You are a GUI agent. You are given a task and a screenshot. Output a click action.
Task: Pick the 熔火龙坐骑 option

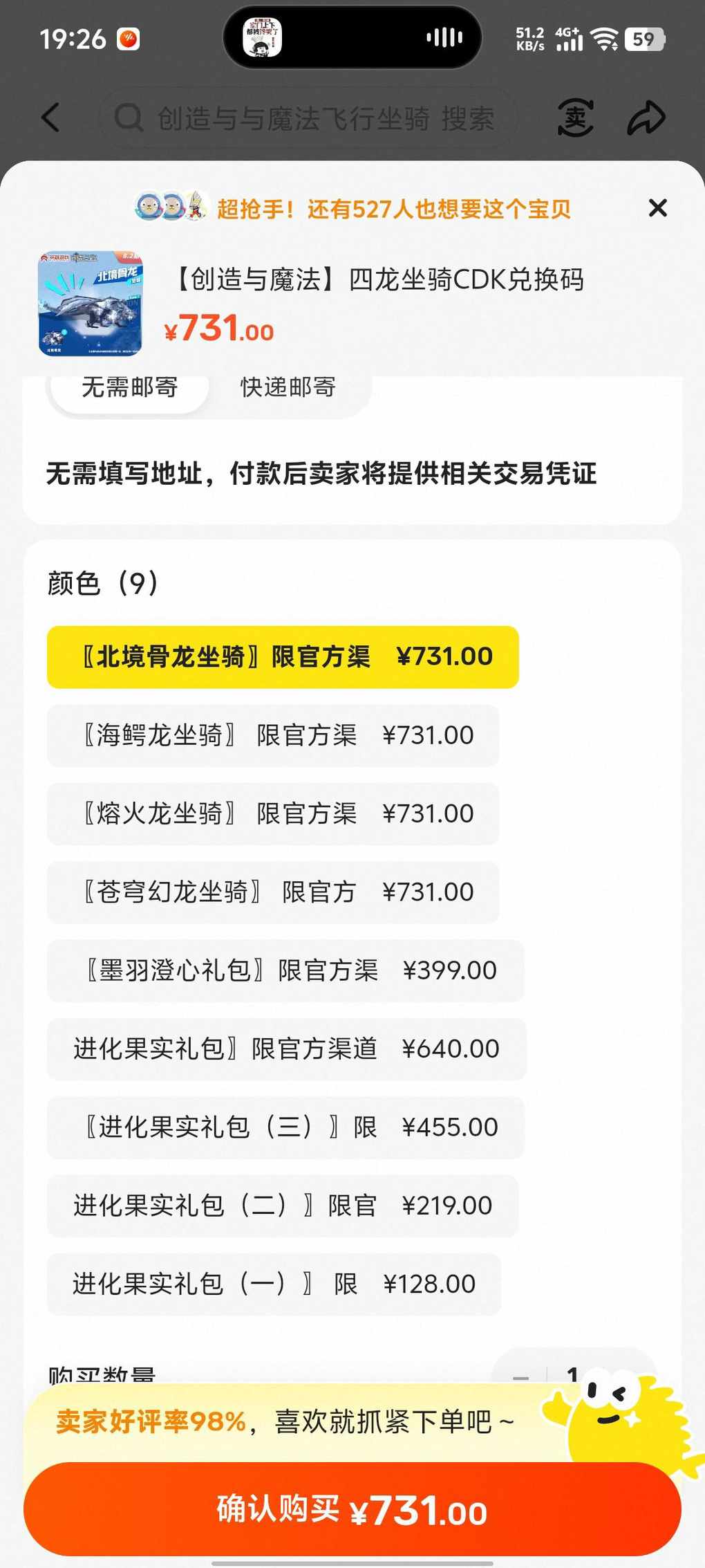[273, 813]
